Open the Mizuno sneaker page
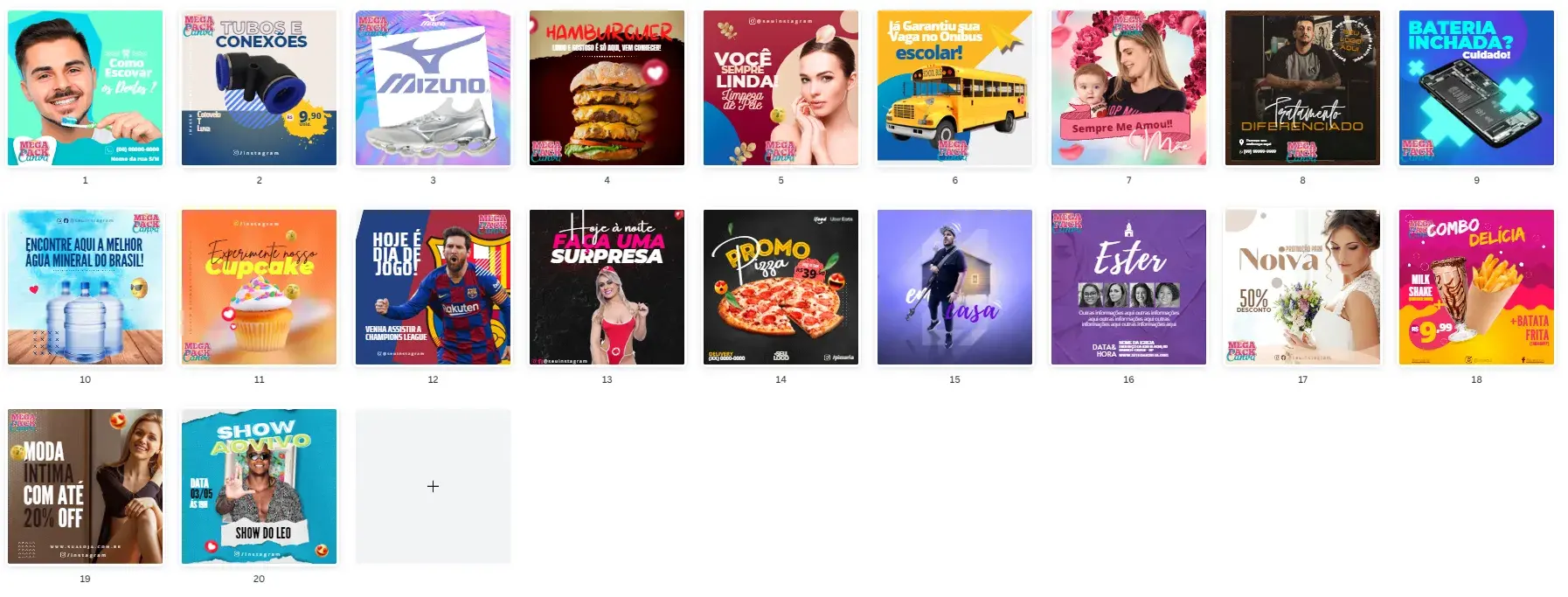The height and width of the screenshot is (597, 1568). click(x=433, y=87)
